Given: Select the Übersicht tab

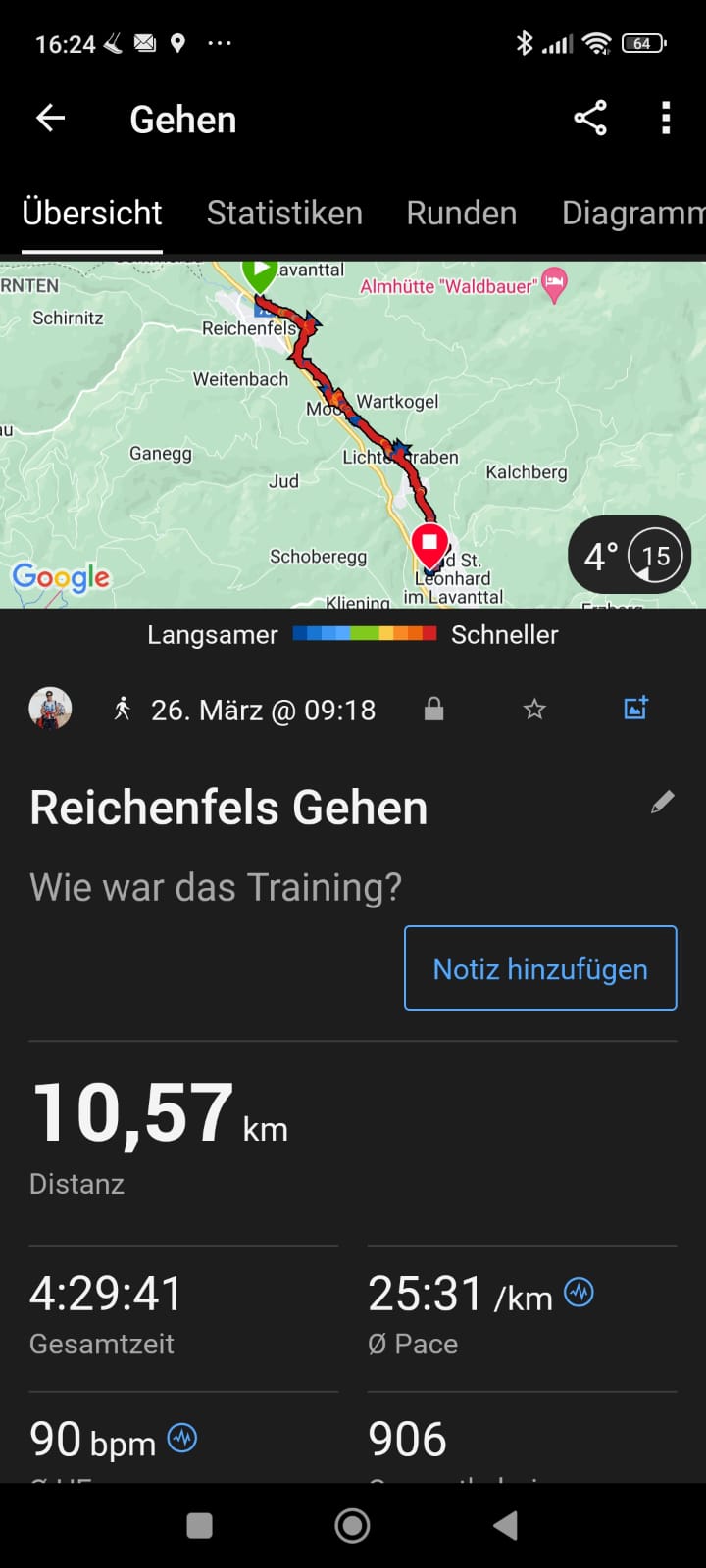Looking at the screenshot, I should coord(92,213).
